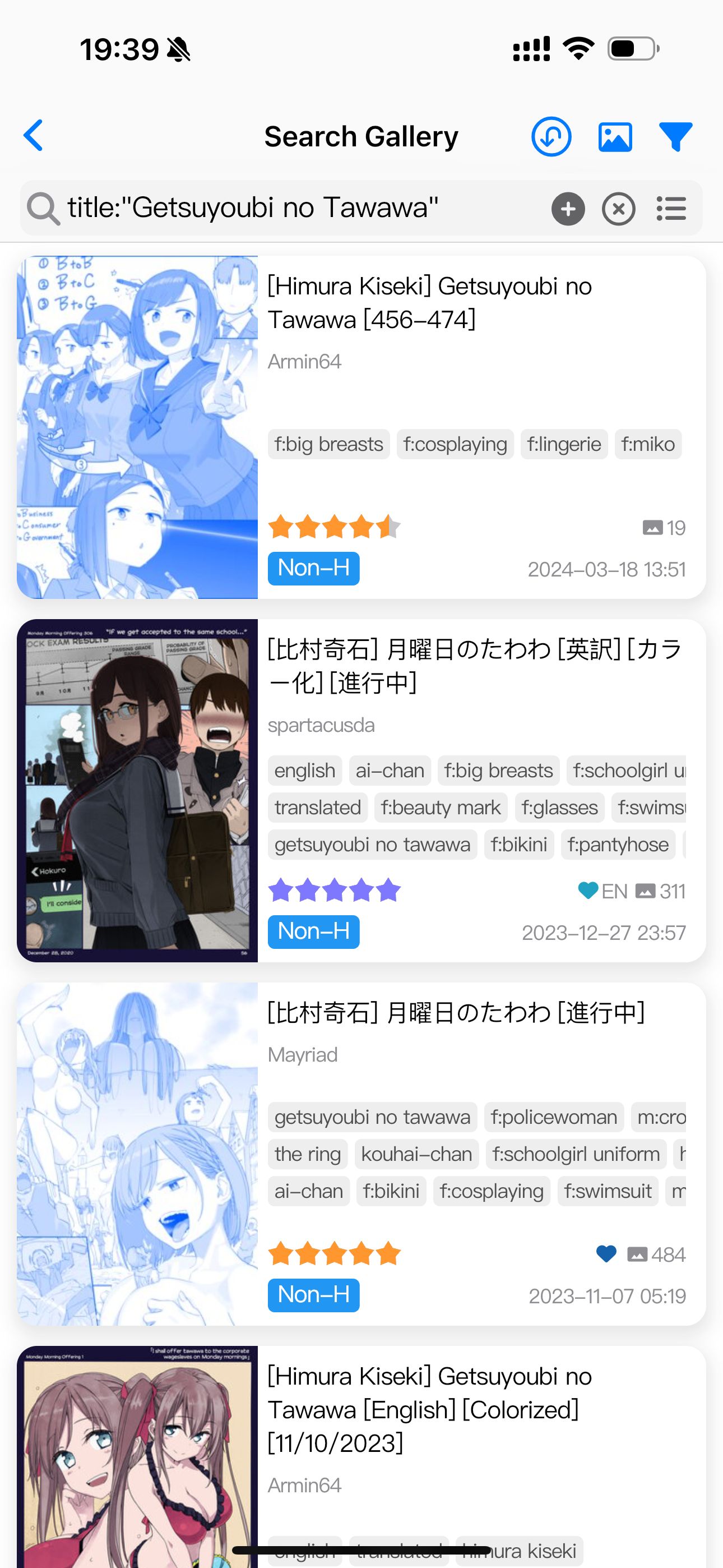
Task: Open gallery Getsuyoubi no Tawawa [456-474]
Action: [361, 427]
